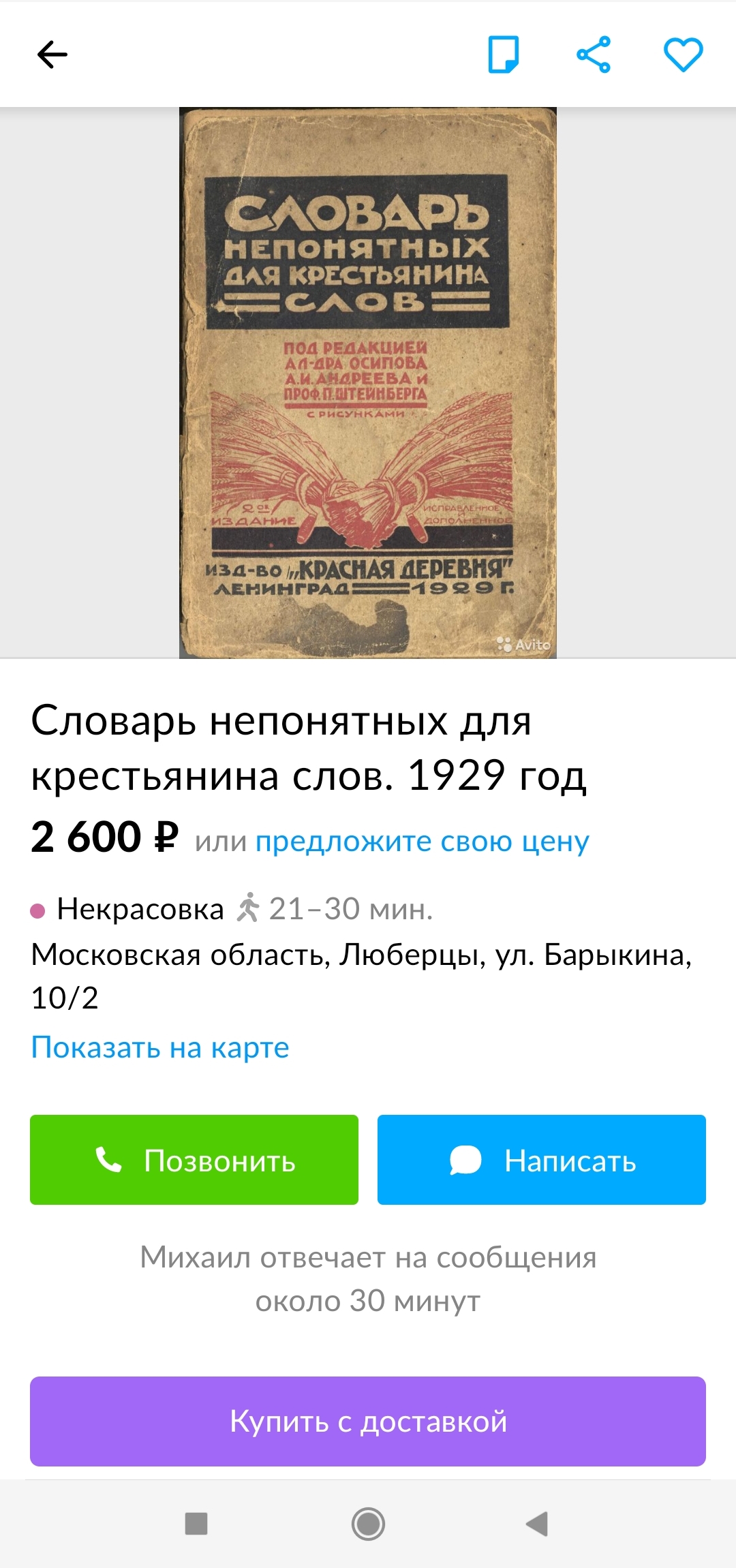This screenshot has width=736, height=1568.
Task: Open Показать на карте
Action: tap(160, 1047)
